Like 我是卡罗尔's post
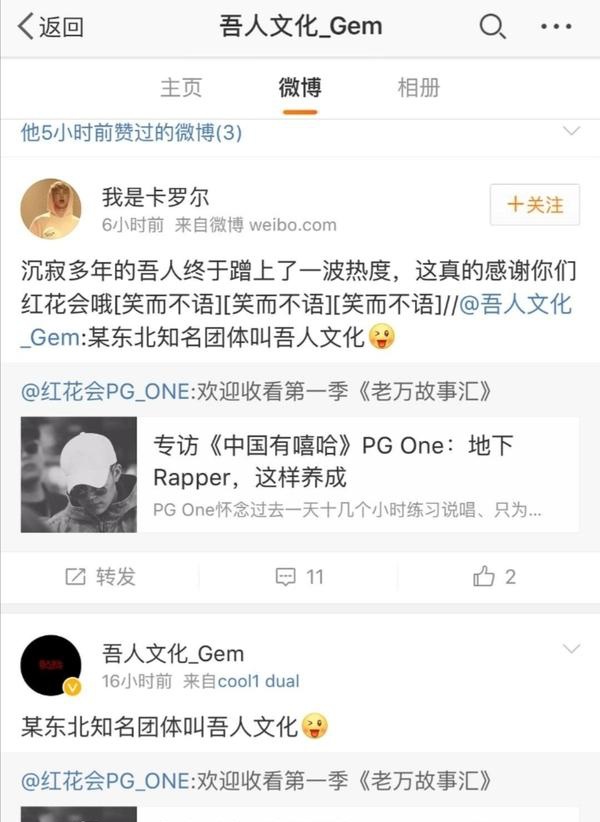600x822 pixels. tap(494, 577)
